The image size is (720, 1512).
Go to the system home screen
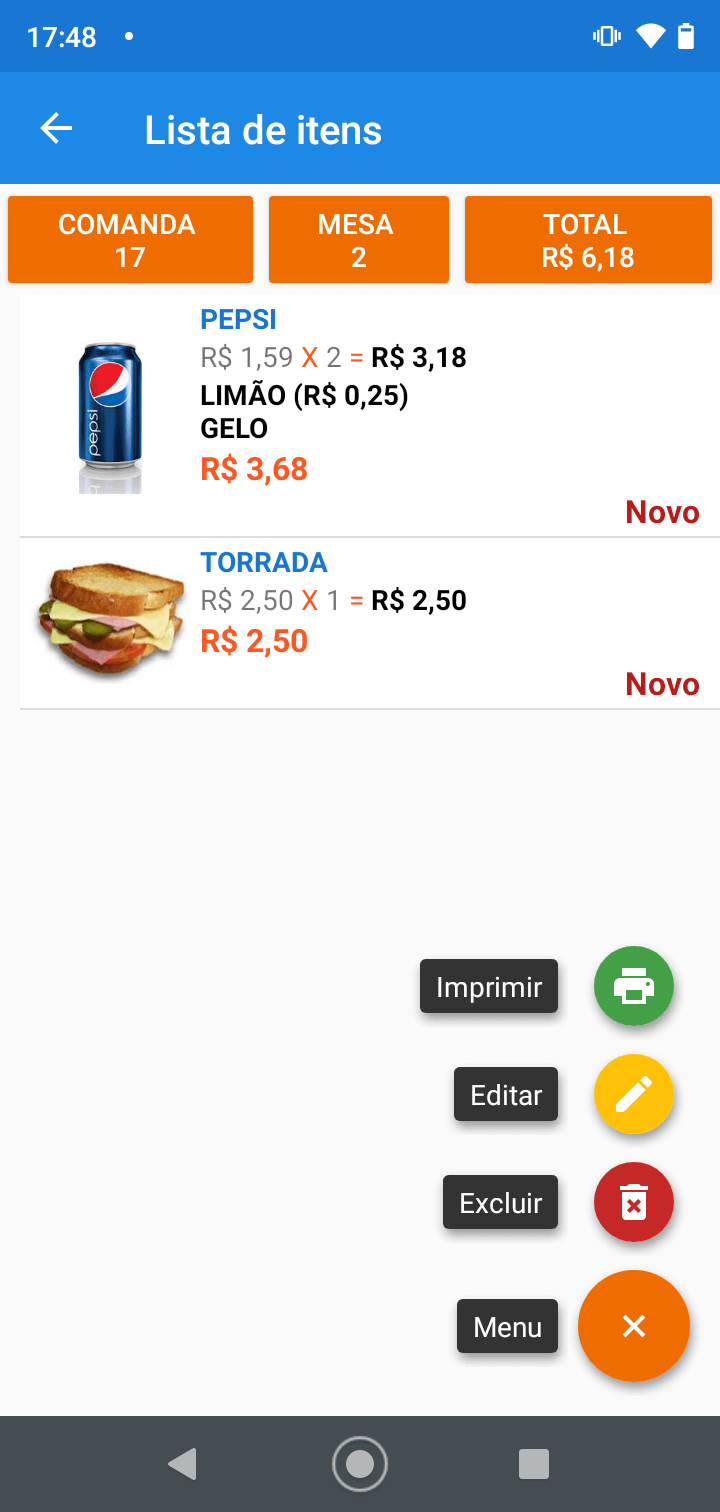click(x=360, y=1464)
